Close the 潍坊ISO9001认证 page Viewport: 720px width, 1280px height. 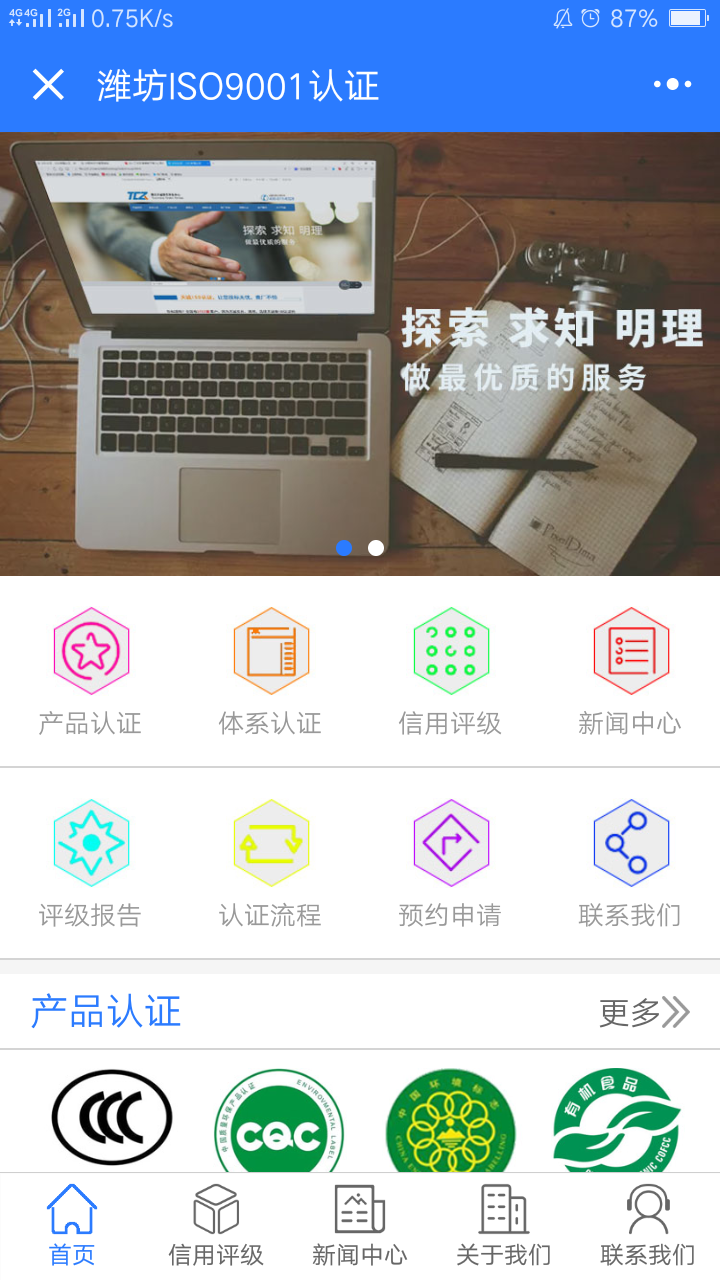tap(48, 85)
